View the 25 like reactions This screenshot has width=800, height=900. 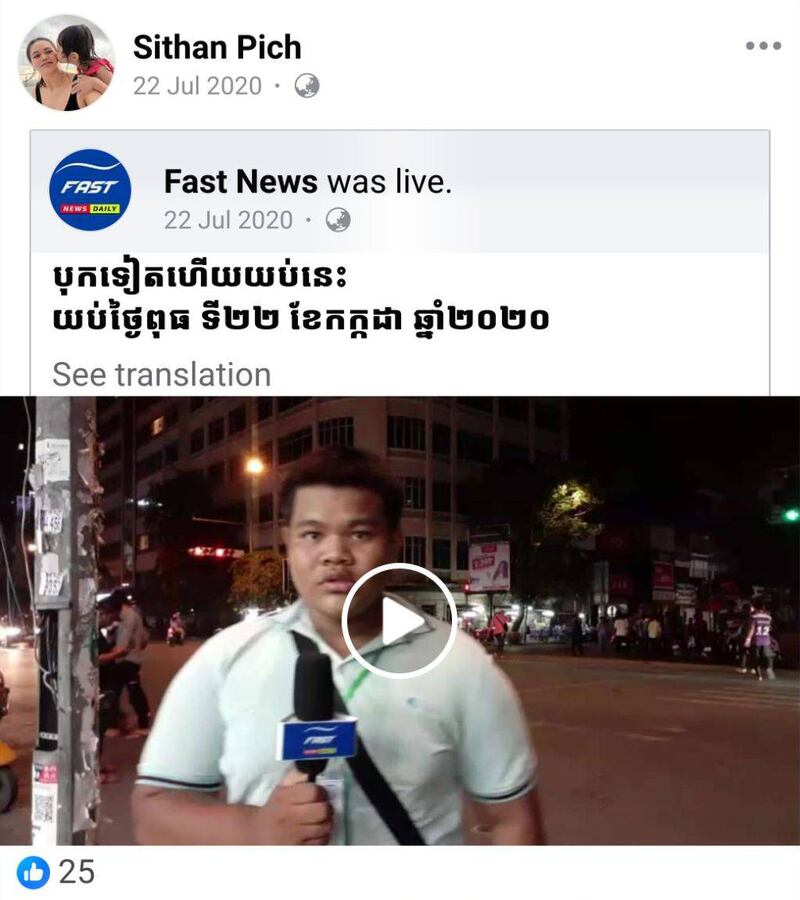pyautogui.click(x=57, y=872)
